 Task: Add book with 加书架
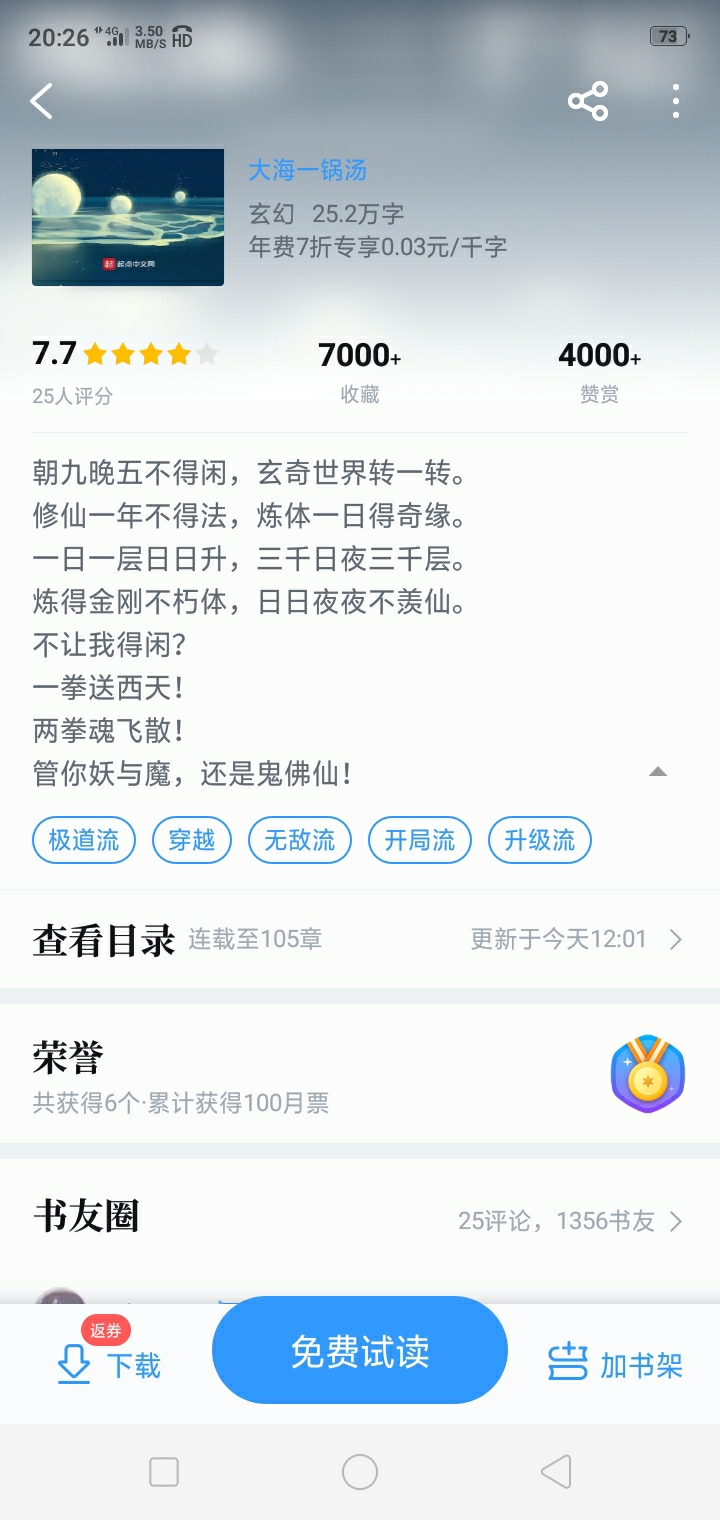[x=615, y=1364]
